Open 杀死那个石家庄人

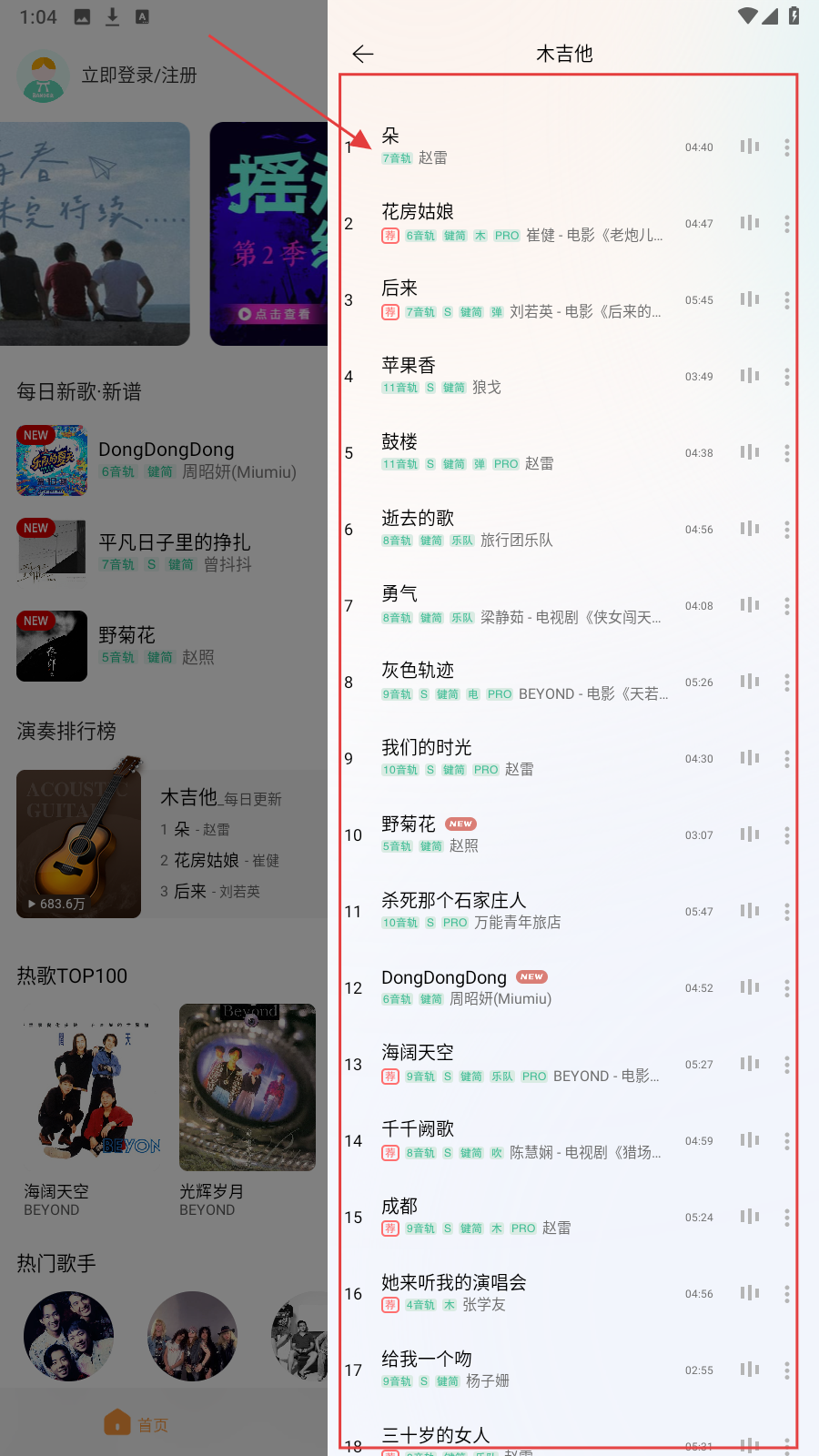(x=510, y=910)
